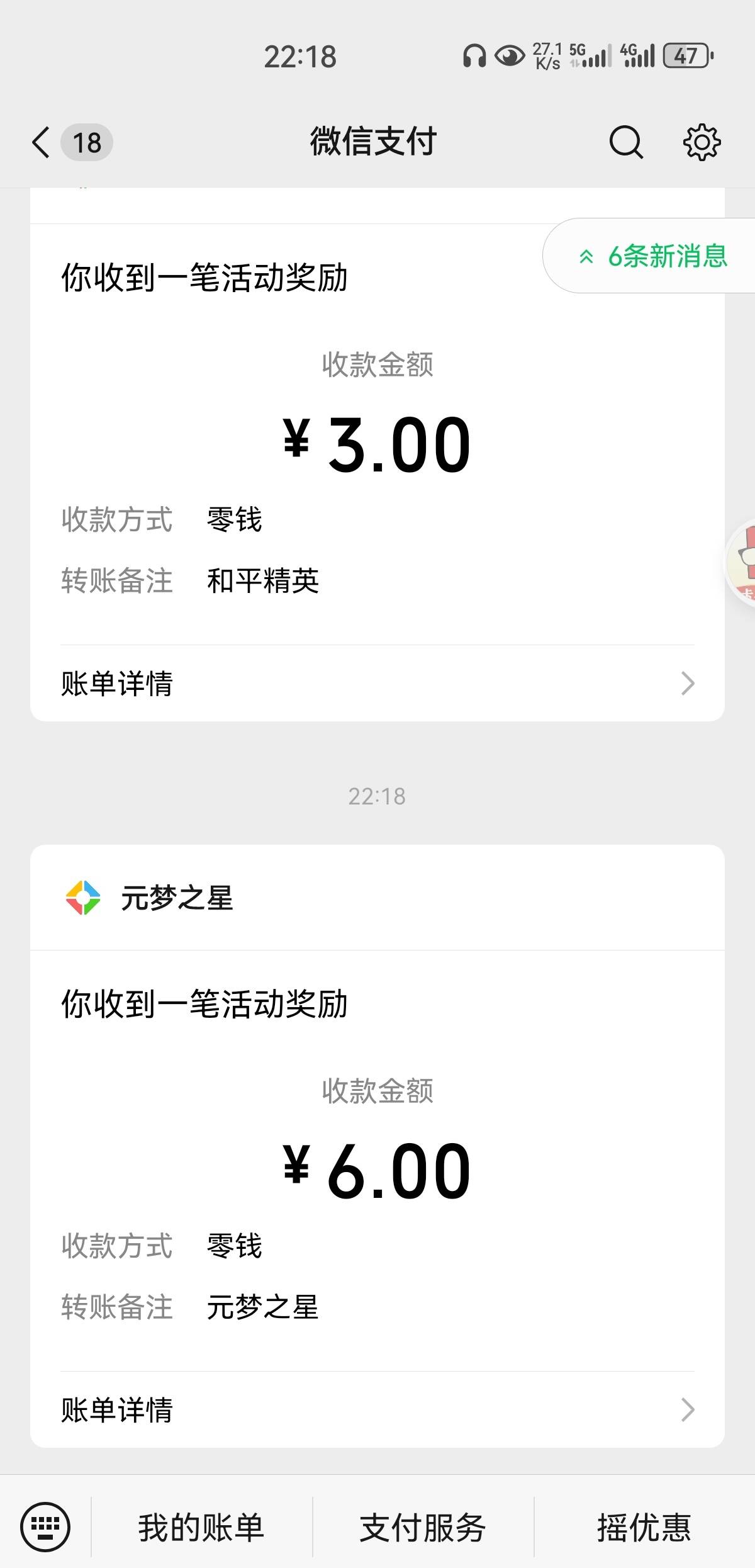The image size is (755, 1568).
Task: Open 支付服务 menu
Action: pyautogui.click(x=423, y=1528)
